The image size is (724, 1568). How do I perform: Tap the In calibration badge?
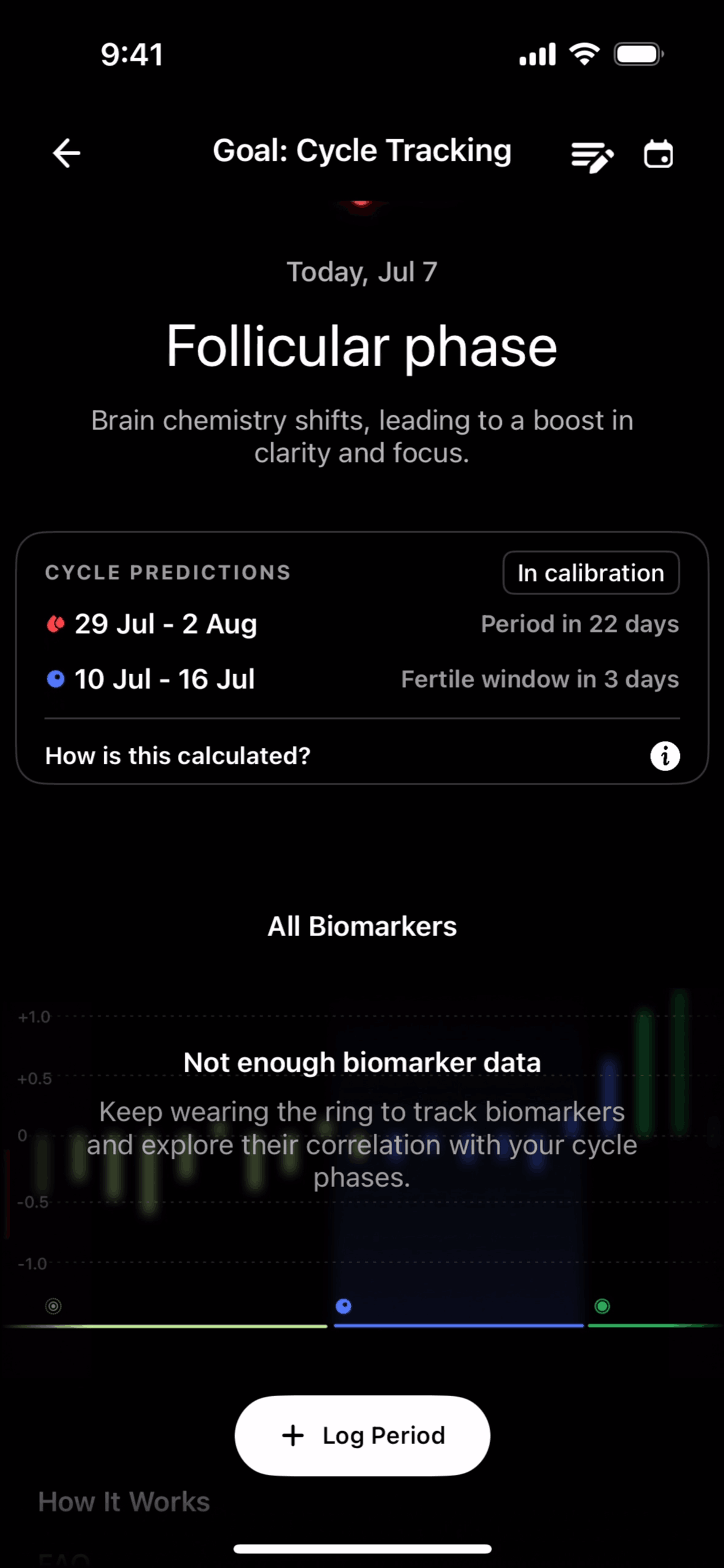[x=590, y=573]
